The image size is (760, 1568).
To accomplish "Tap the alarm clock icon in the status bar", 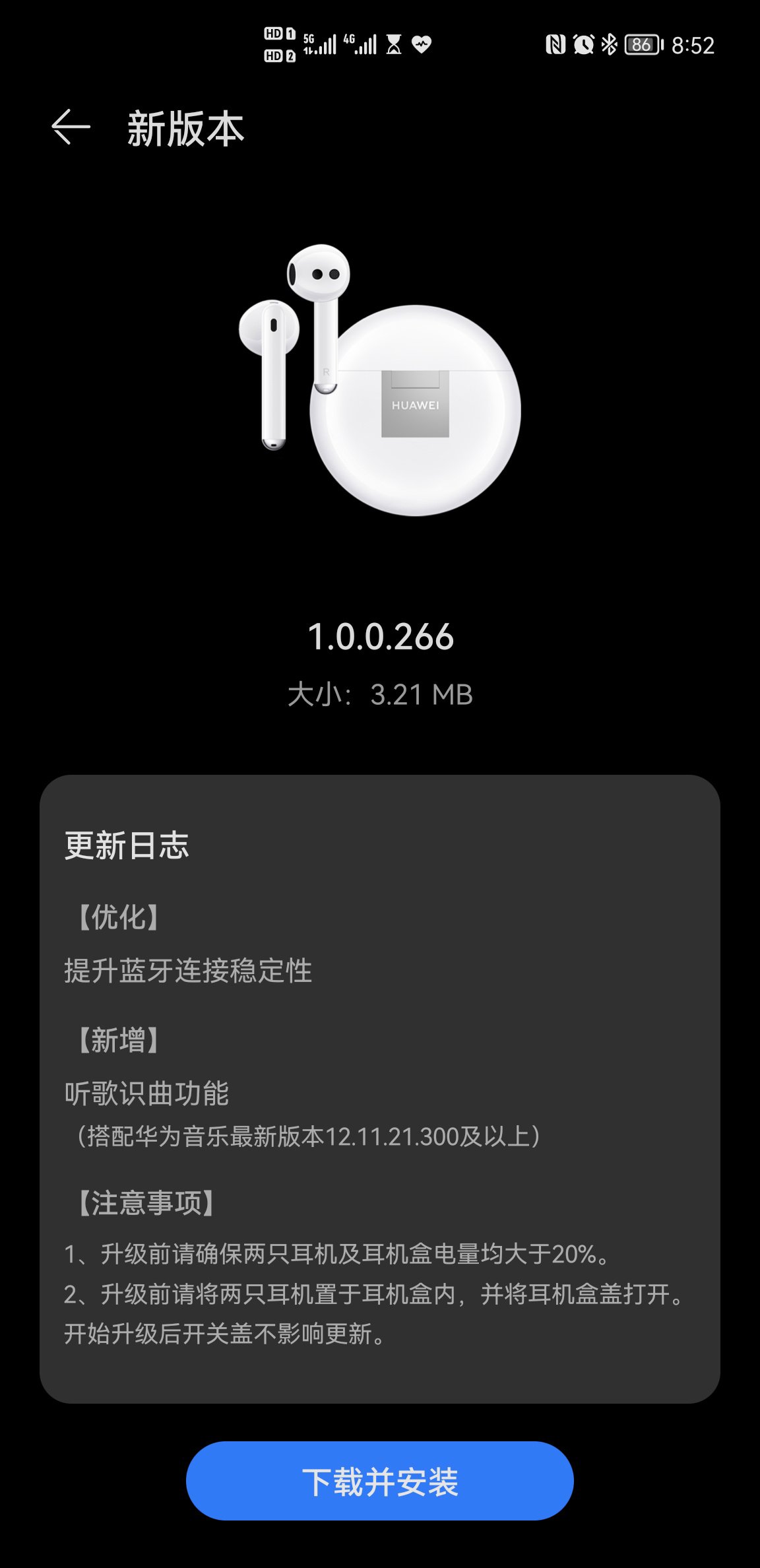I will click(x=583, y=44).
